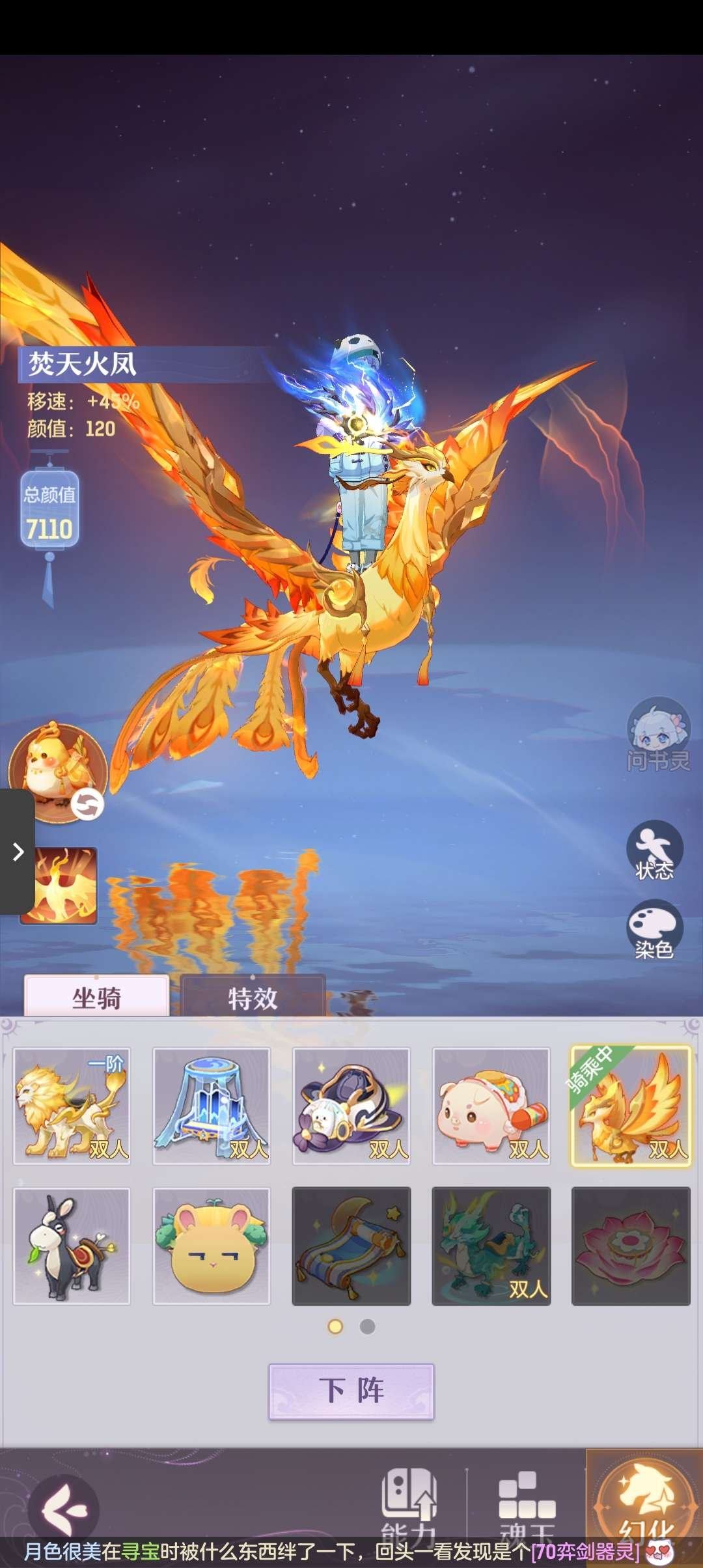Open the 染色 dye palette
The height and width of the screenshot is (1568, 703).
(654, 929)
